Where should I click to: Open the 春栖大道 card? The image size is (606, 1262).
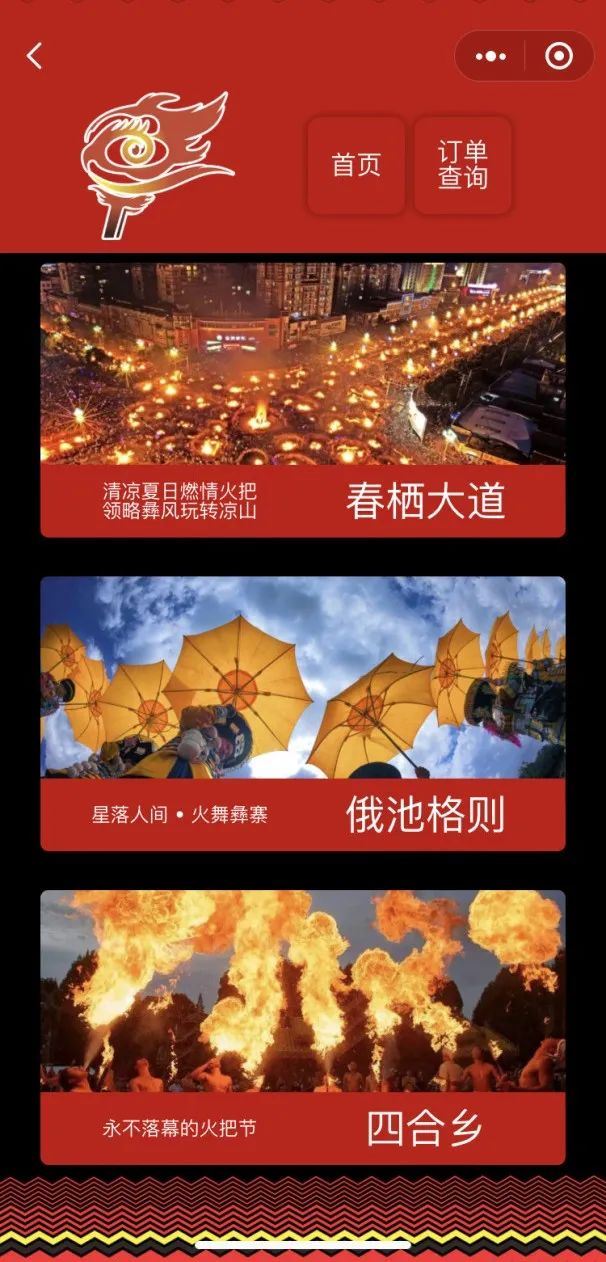(x=302, y=400)
